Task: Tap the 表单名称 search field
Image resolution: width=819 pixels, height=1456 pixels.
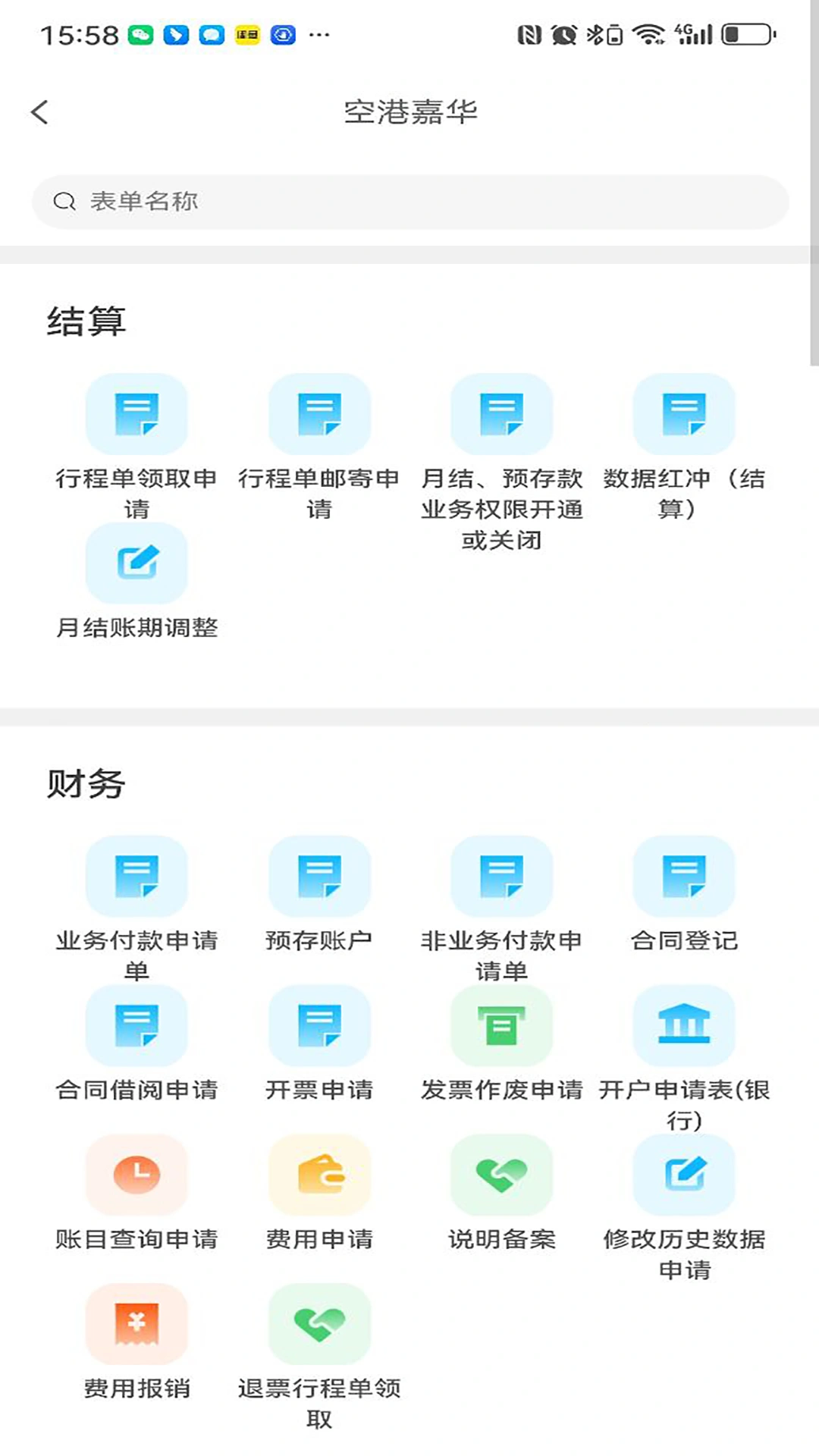Action: 409,201
